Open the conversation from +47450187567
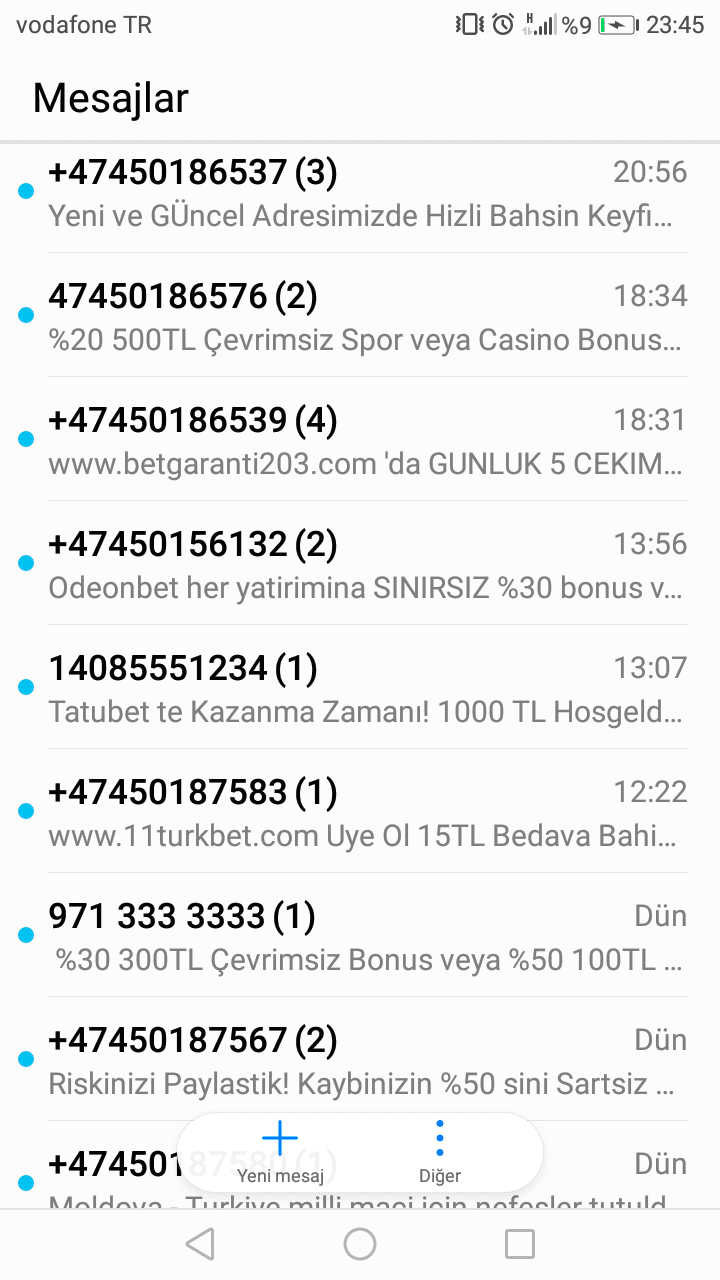 360,1059
